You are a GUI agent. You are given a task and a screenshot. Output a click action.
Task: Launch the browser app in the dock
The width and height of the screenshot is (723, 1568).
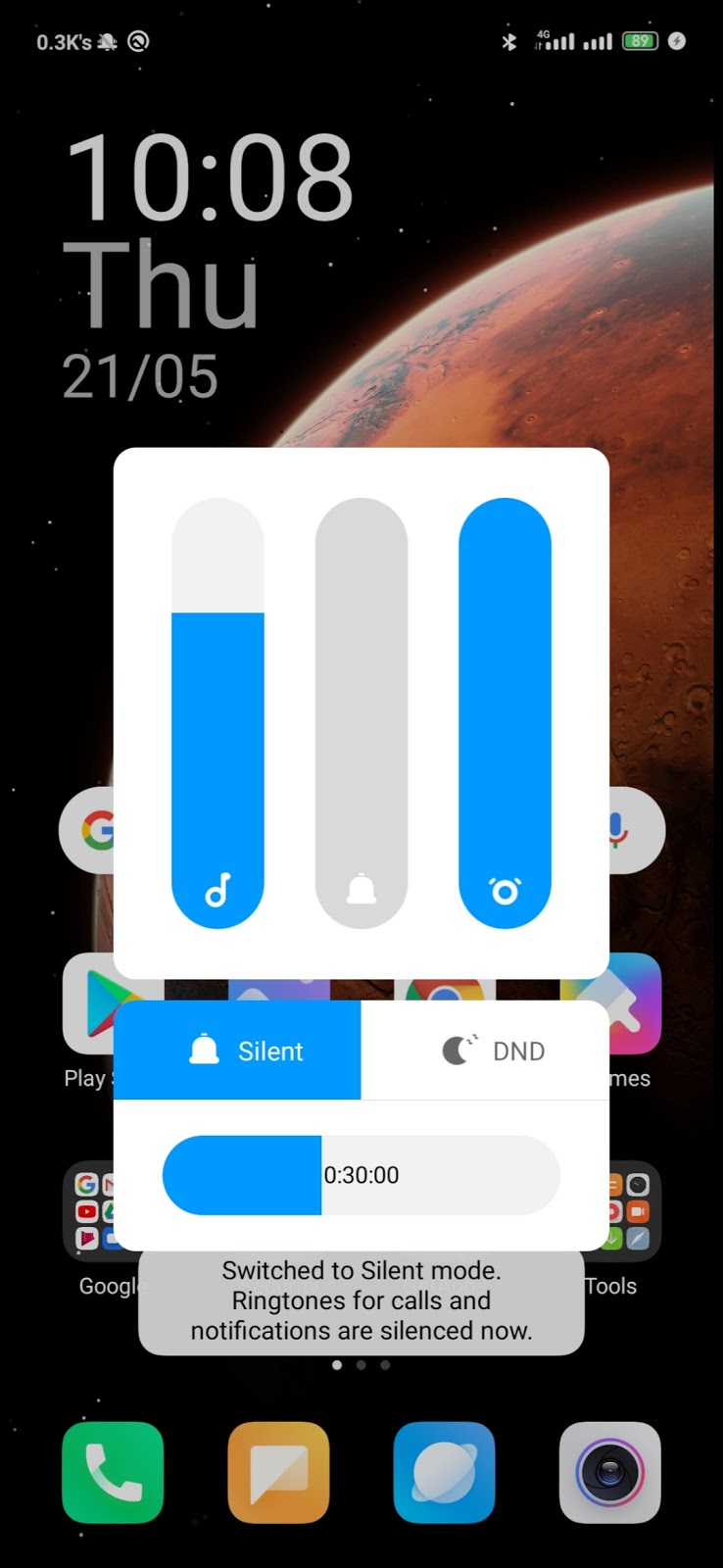pos(444,1472)
